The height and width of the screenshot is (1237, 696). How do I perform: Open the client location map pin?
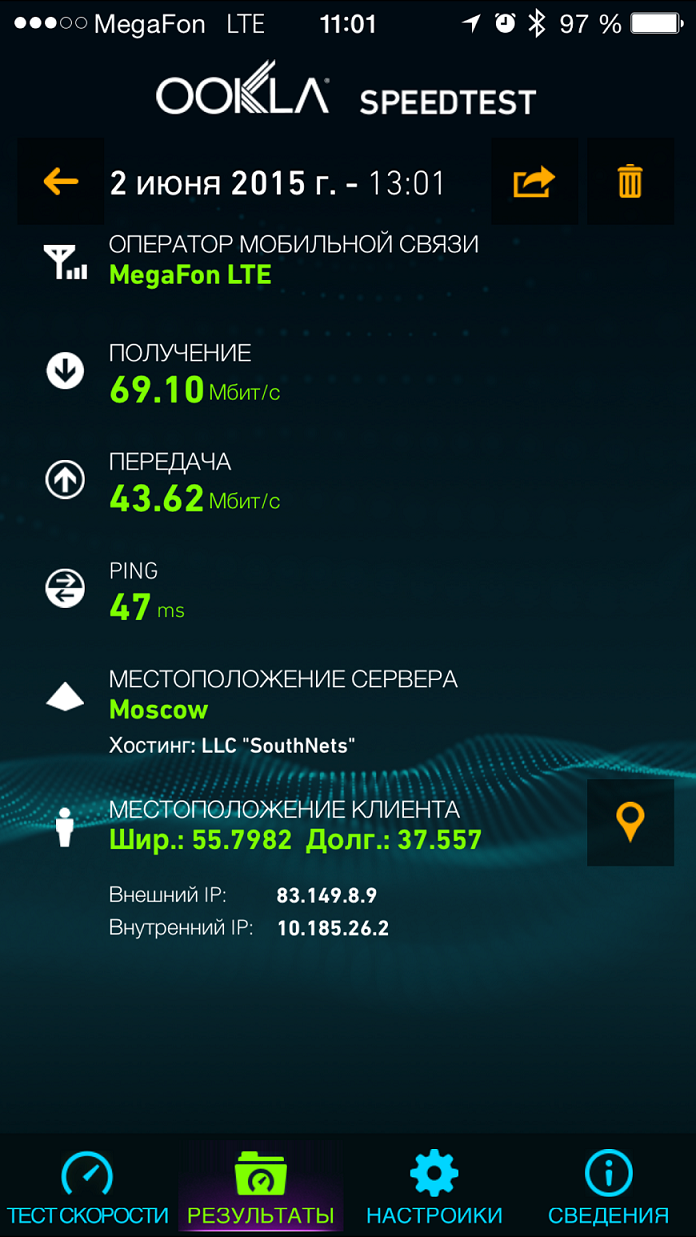630,822
